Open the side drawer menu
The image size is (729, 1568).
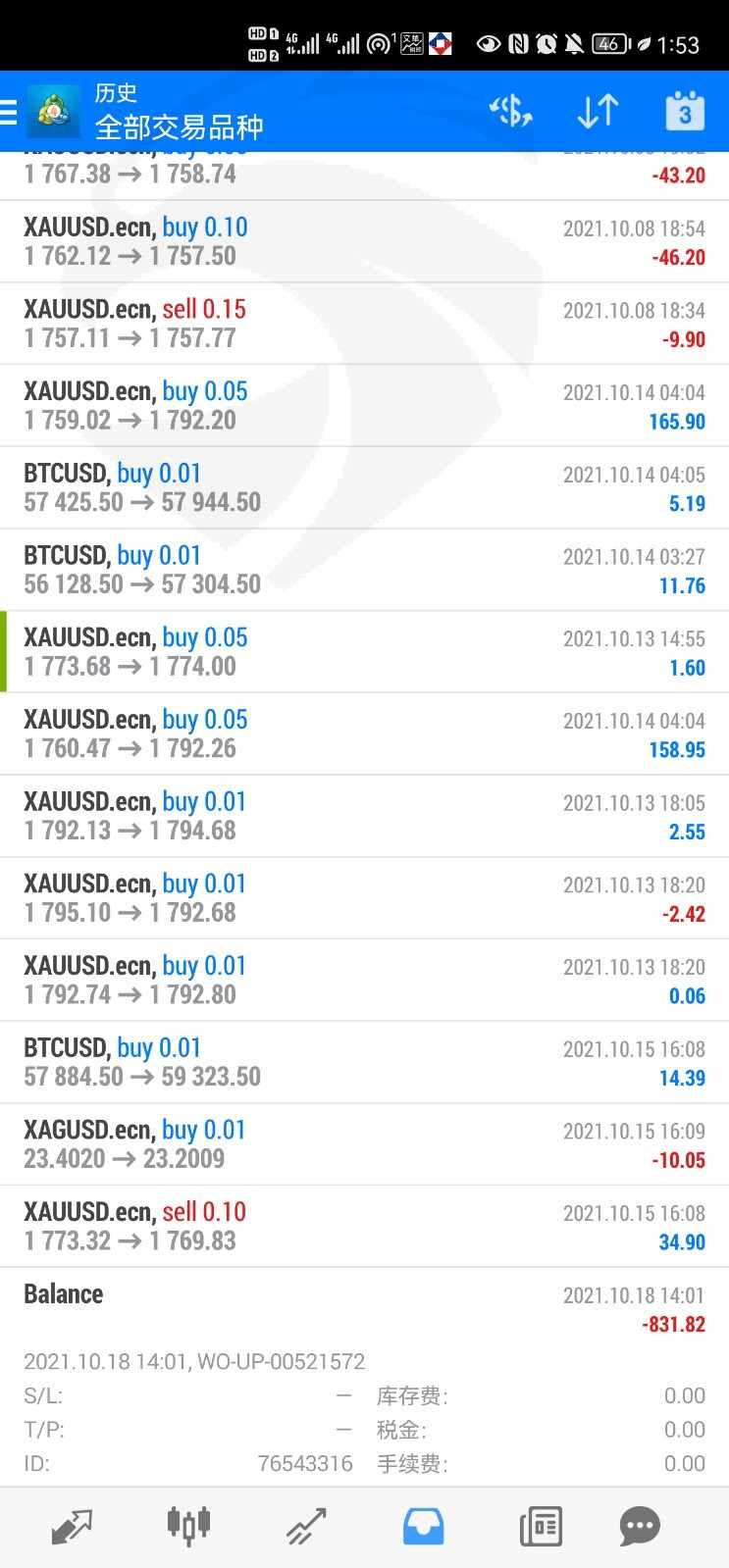(x=9, y=113)
